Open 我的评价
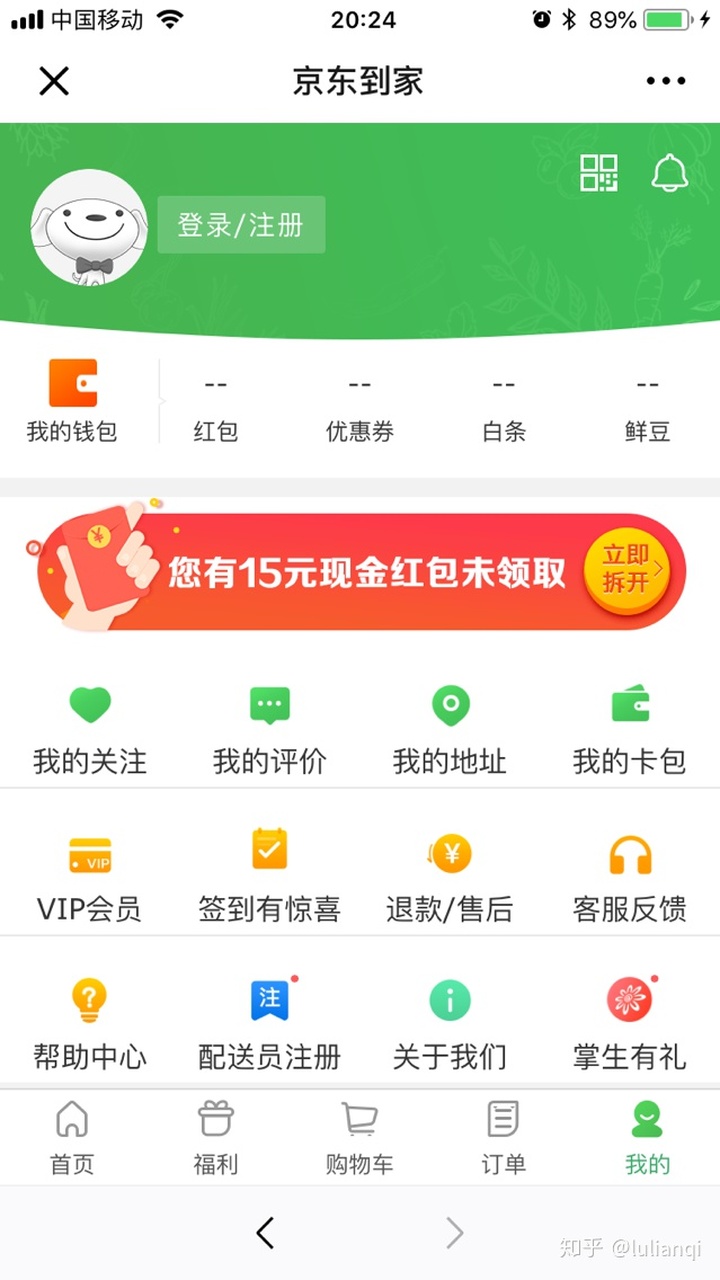This screenshot has height=1280, width=720. (270, 731)
